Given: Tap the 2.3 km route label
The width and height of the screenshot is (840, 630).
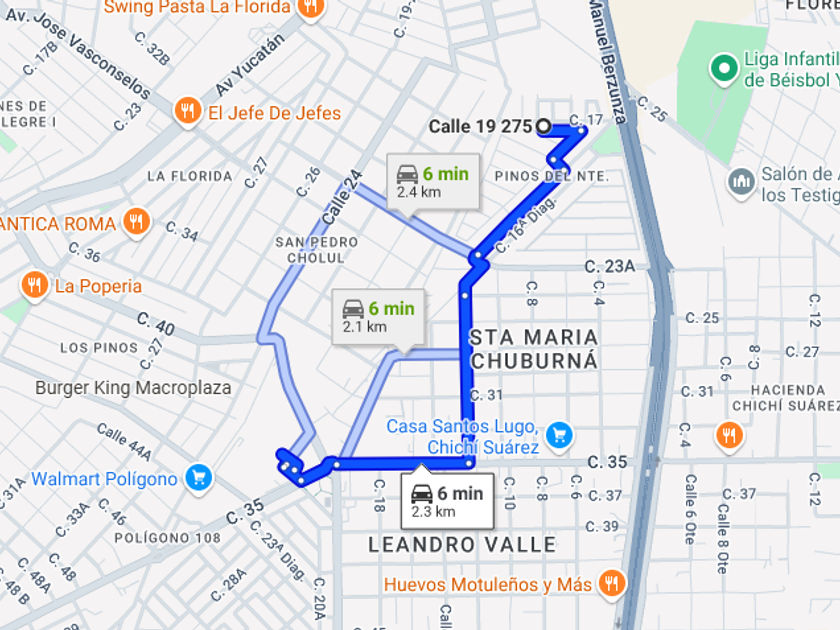Looking at the screenshot, I should point(448,501).
